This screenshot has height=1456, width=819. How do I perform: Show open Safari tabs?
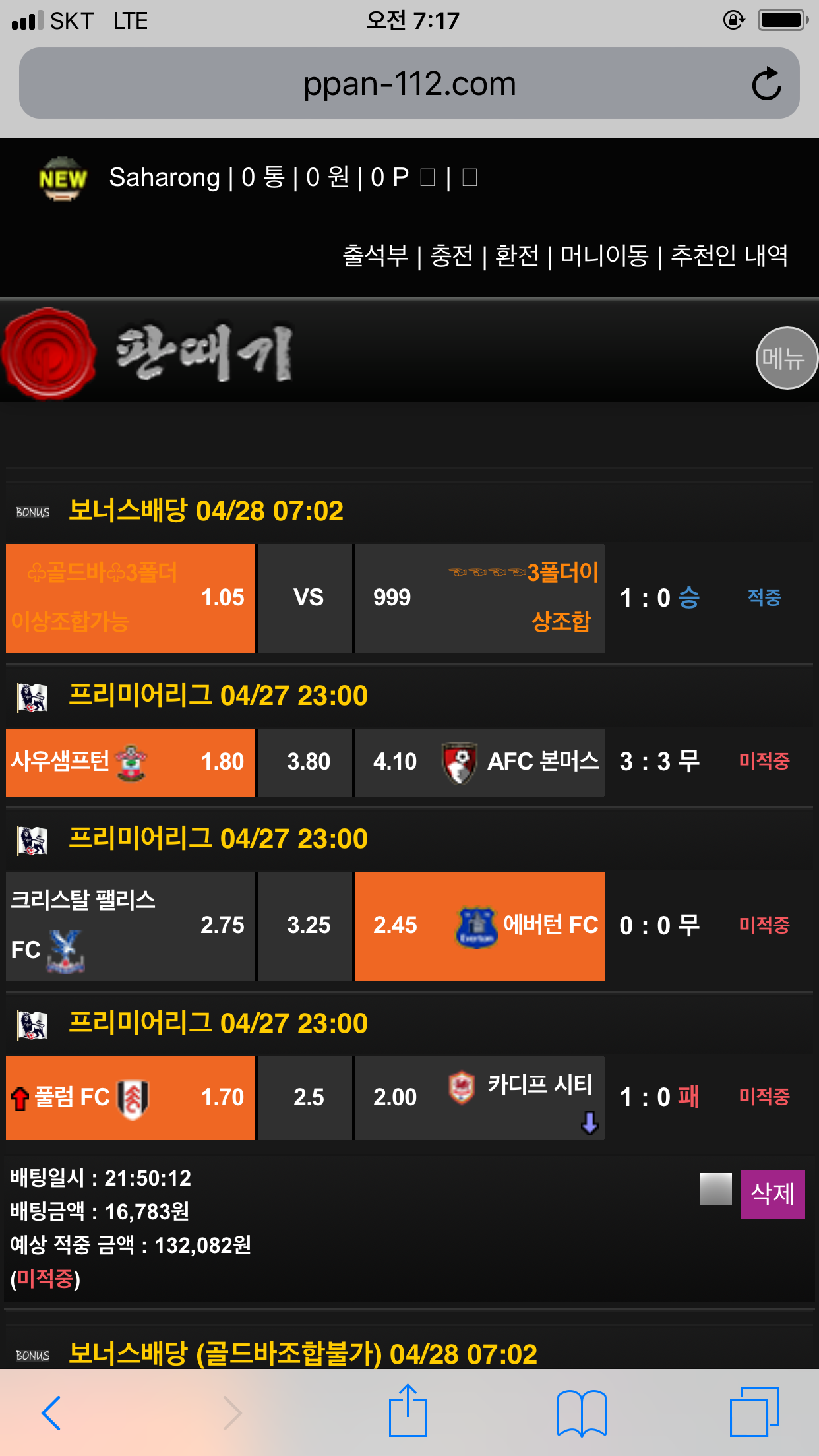point(754,1412)
